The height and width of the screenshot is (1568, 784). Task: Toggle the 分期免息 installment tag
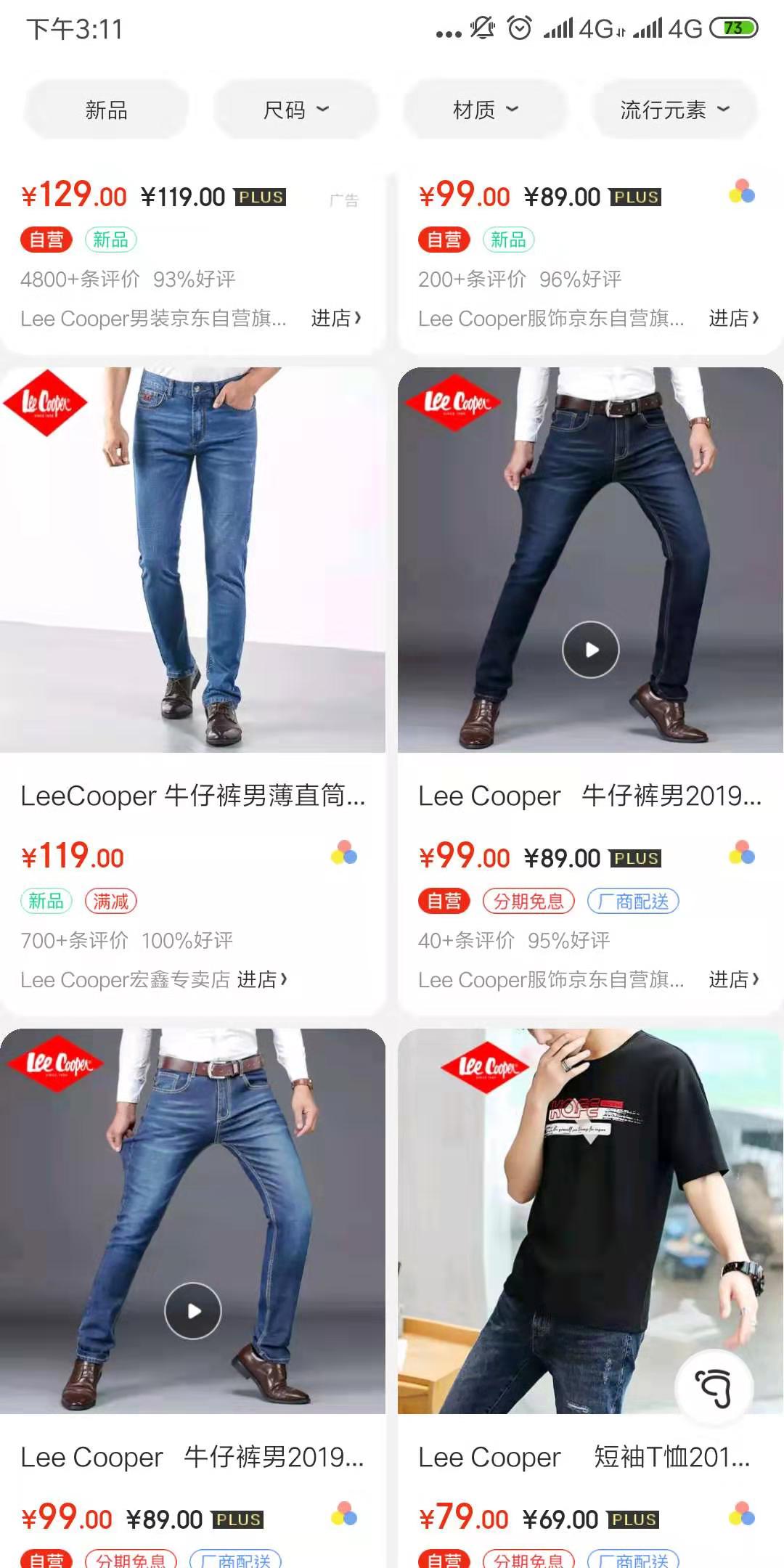click(x=528, y=900)
